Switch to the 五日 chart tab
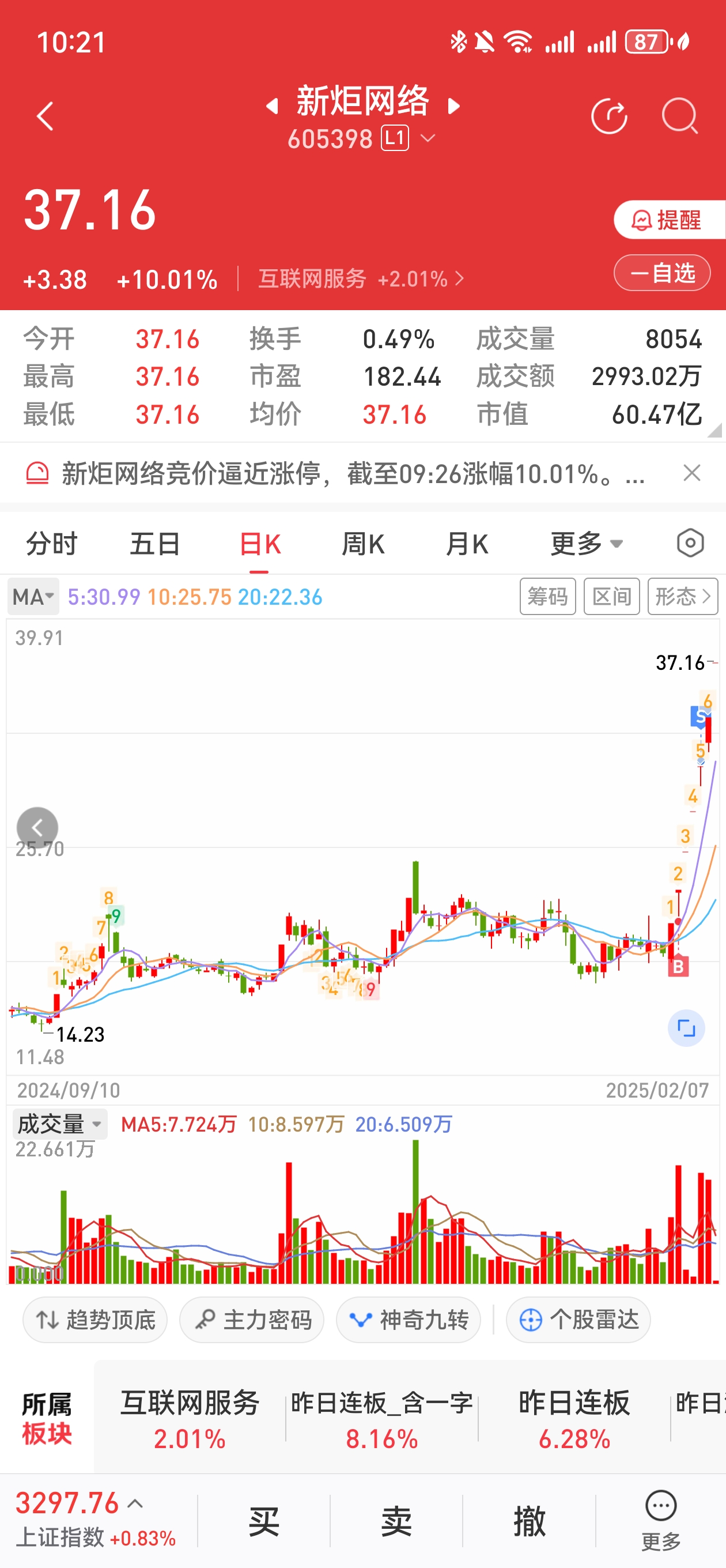Viewport: 726px width, 1568px height. [x=155, y=544]
